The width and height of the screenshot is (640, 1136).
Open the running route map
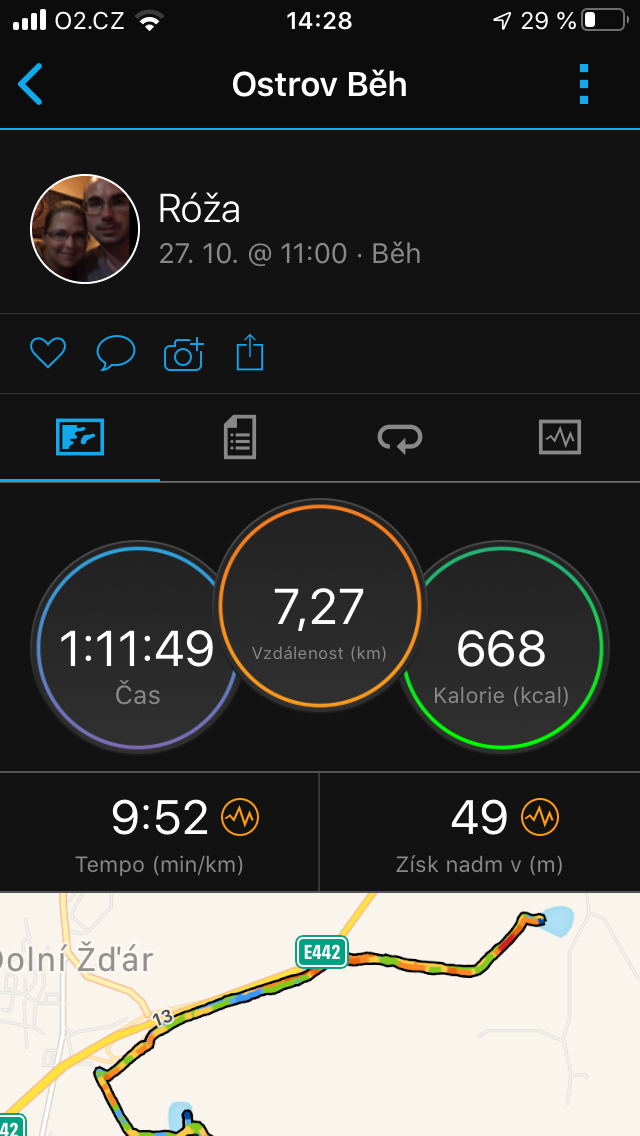pyautogui.click(x=320, y=1014)
